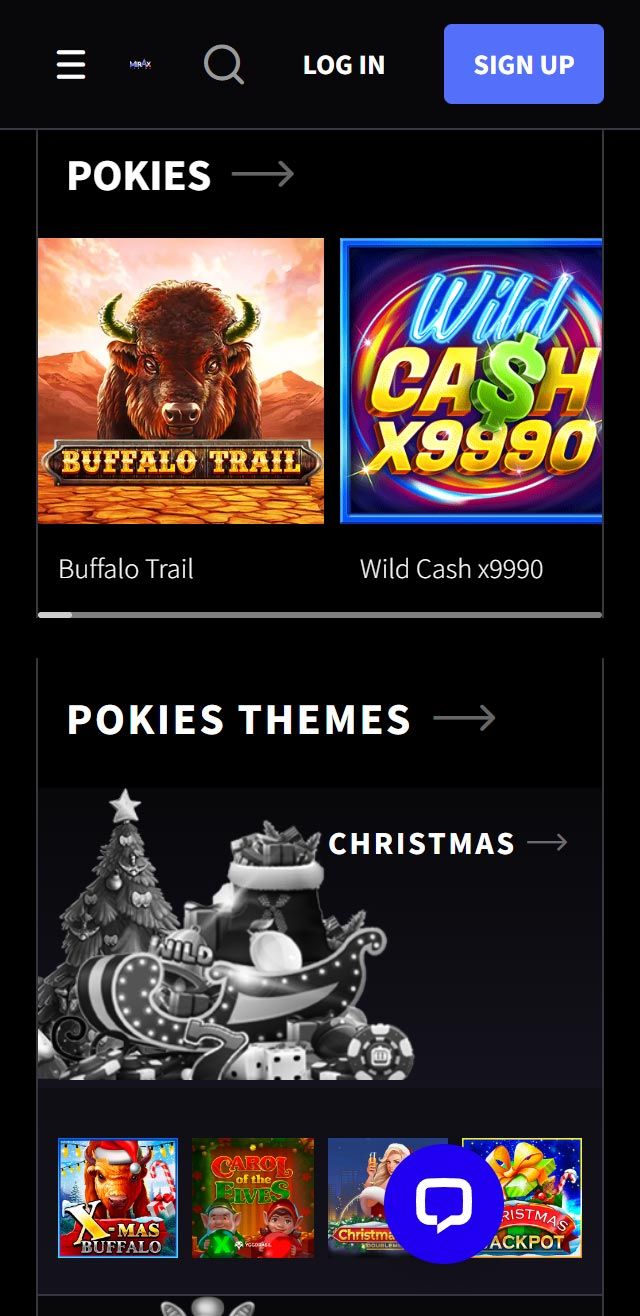Screen dimensions: 640x1316
Task: Tap the LOG IN link
Action: coord(343,65)
